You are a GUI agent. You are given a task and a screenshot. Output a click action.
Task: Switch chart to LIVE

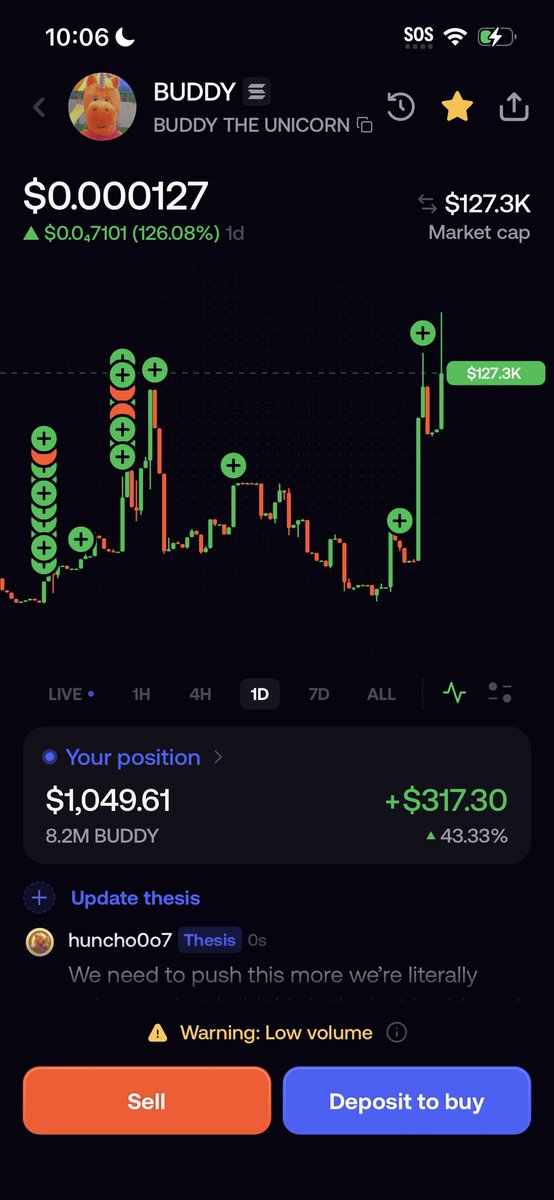tap(71, 693)
